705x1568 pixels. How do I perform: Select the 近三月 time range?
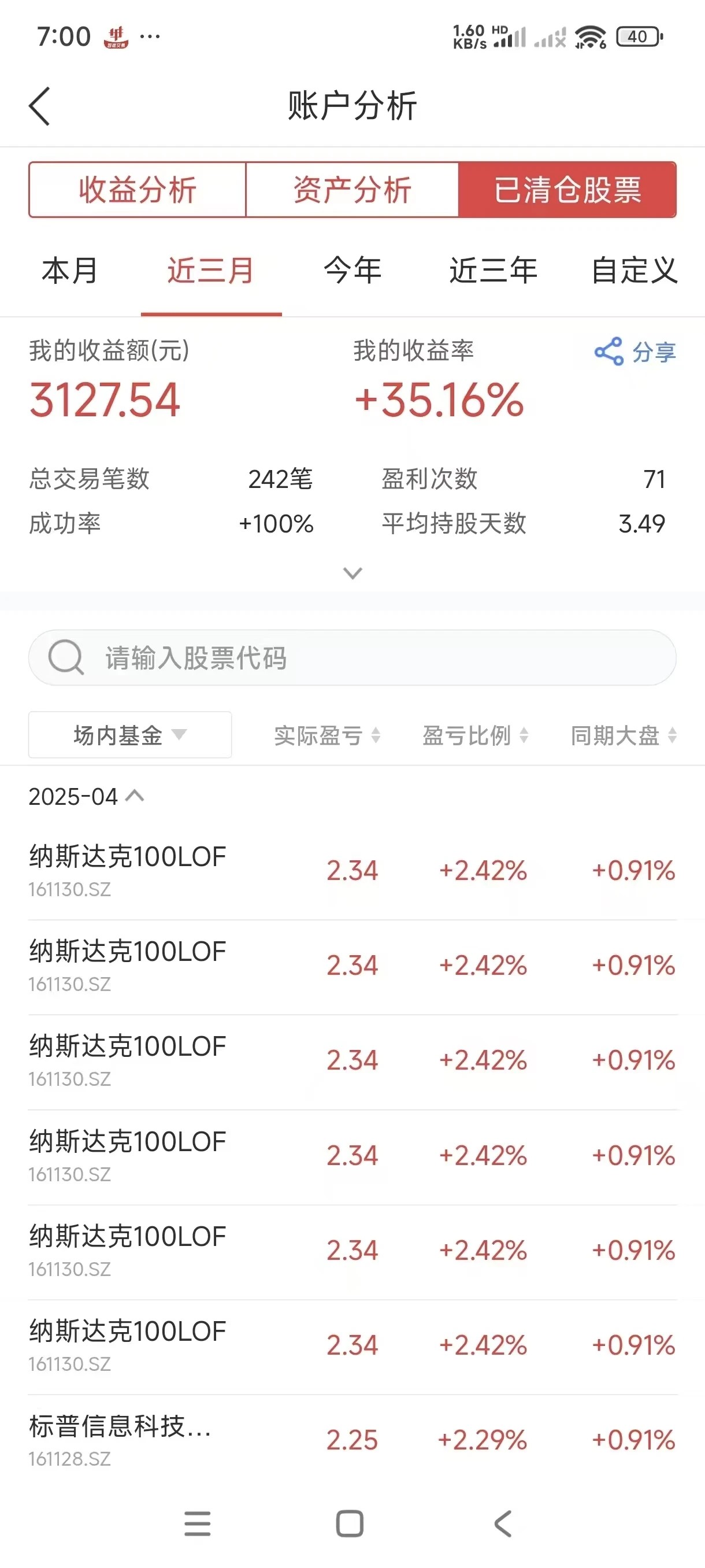(x=211, y=270)
